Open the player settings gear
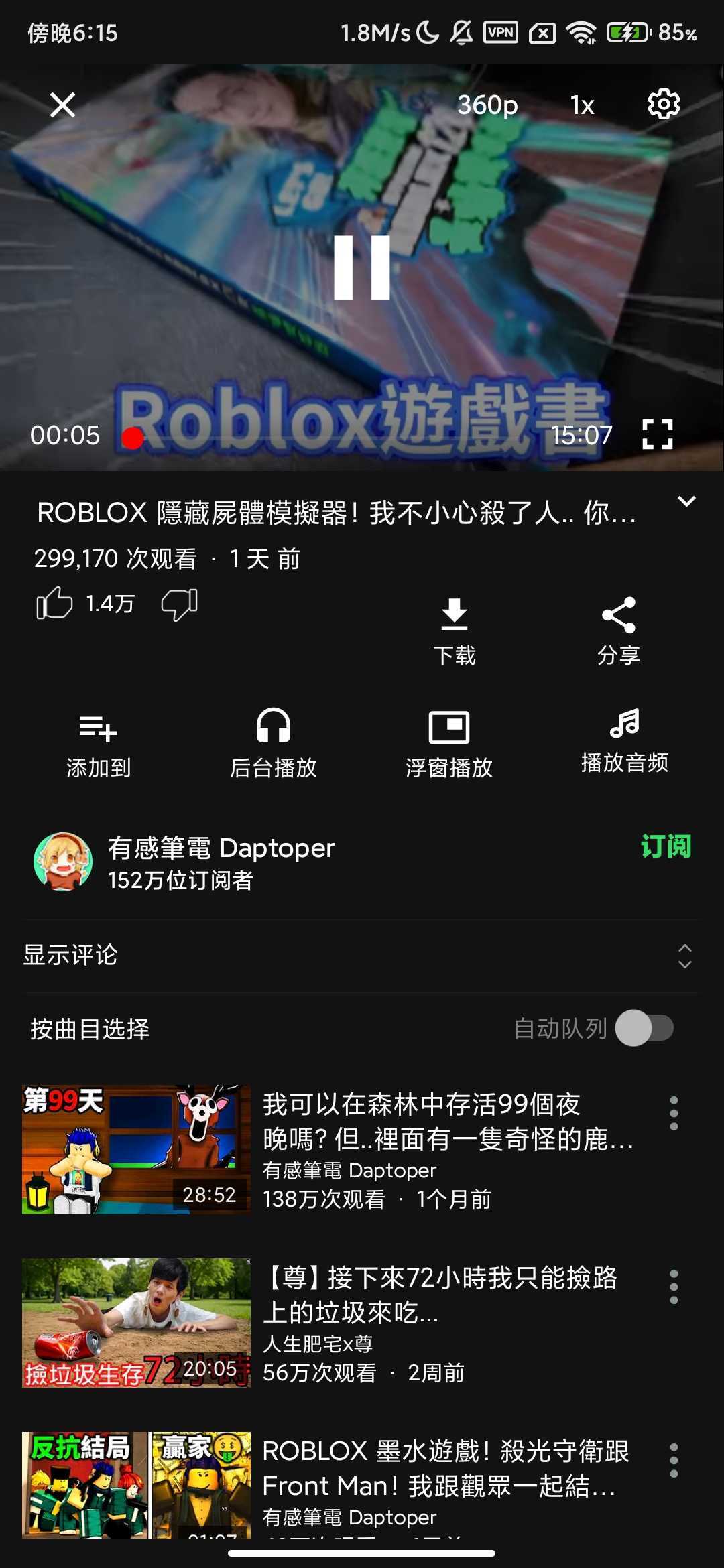724x1568 pixels. click(x=664, y=105)
